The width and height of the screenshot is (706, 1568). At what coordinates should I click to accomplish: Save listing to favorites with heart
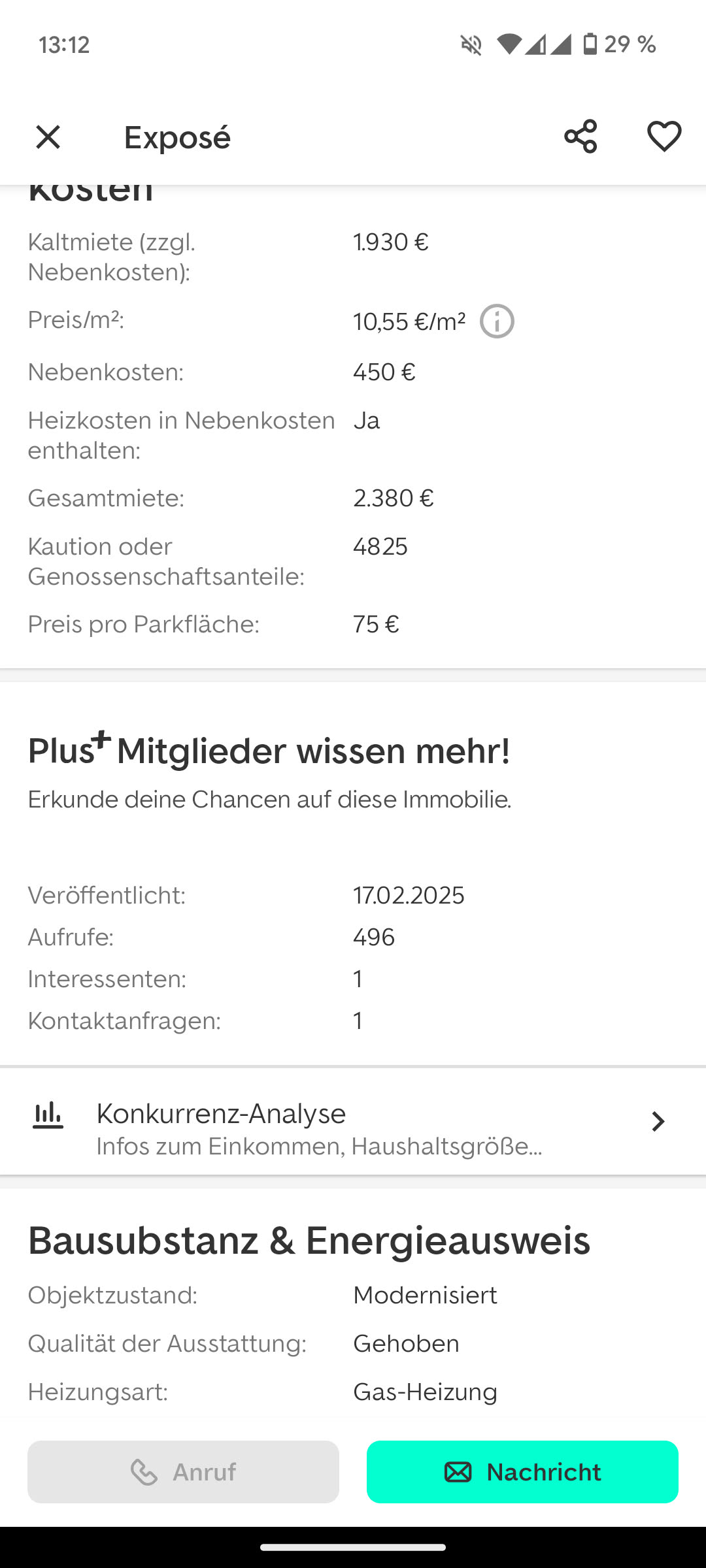tap(664, 137)
